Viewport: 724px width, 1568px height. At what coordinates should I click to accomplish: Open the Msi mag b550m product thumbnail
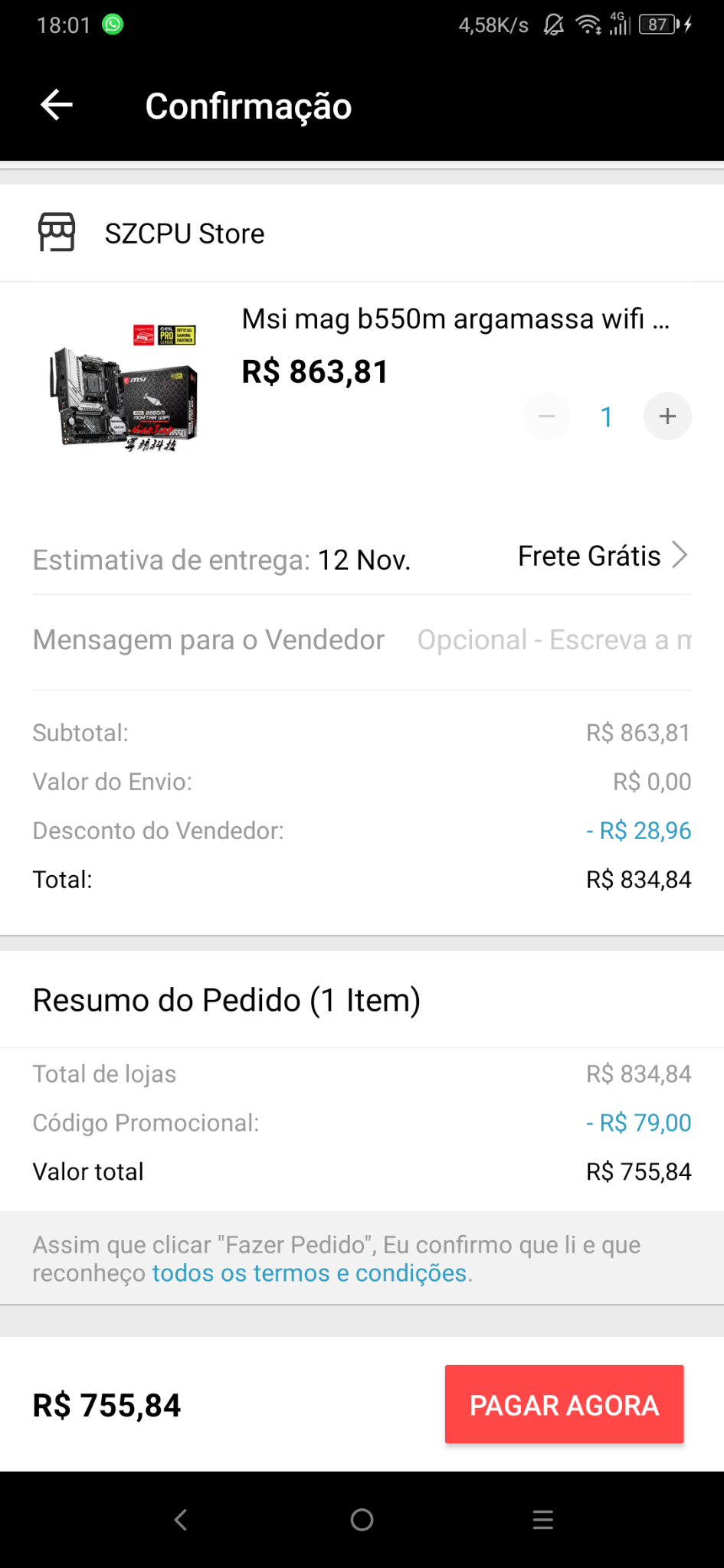pos(124,387)
